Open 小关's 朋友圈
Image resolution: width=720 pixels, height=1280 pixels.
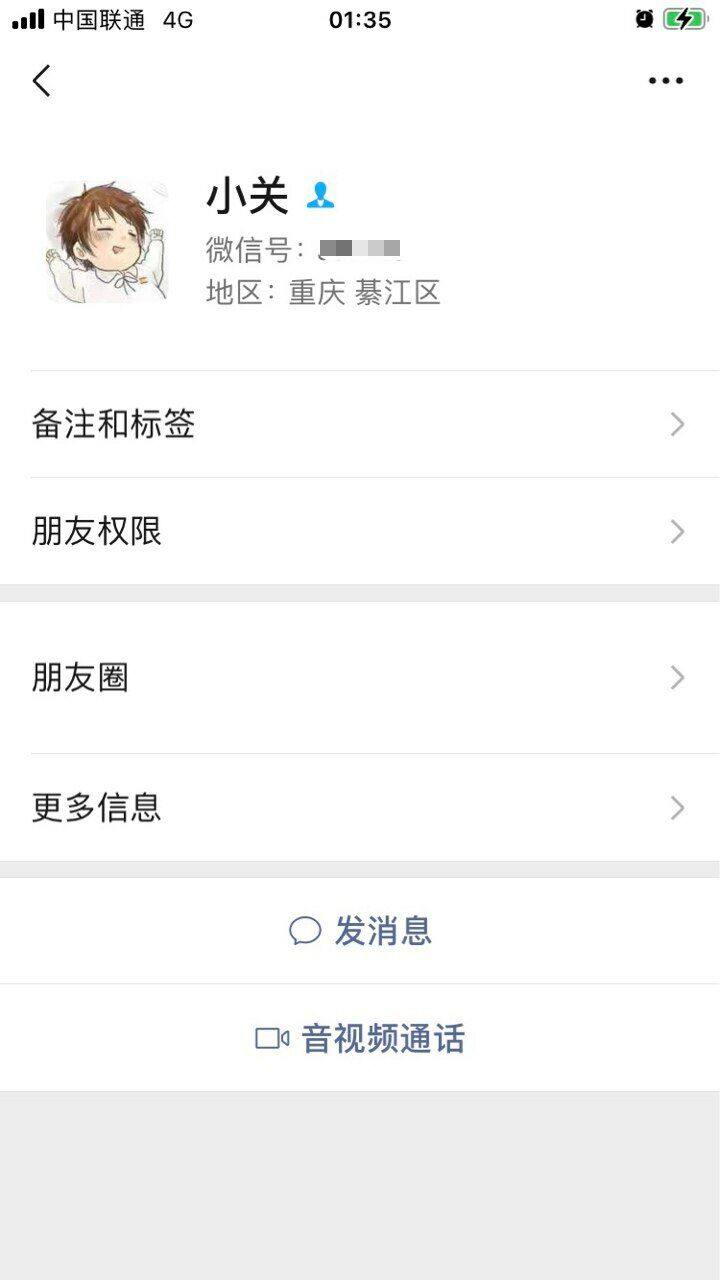[360, 678]
